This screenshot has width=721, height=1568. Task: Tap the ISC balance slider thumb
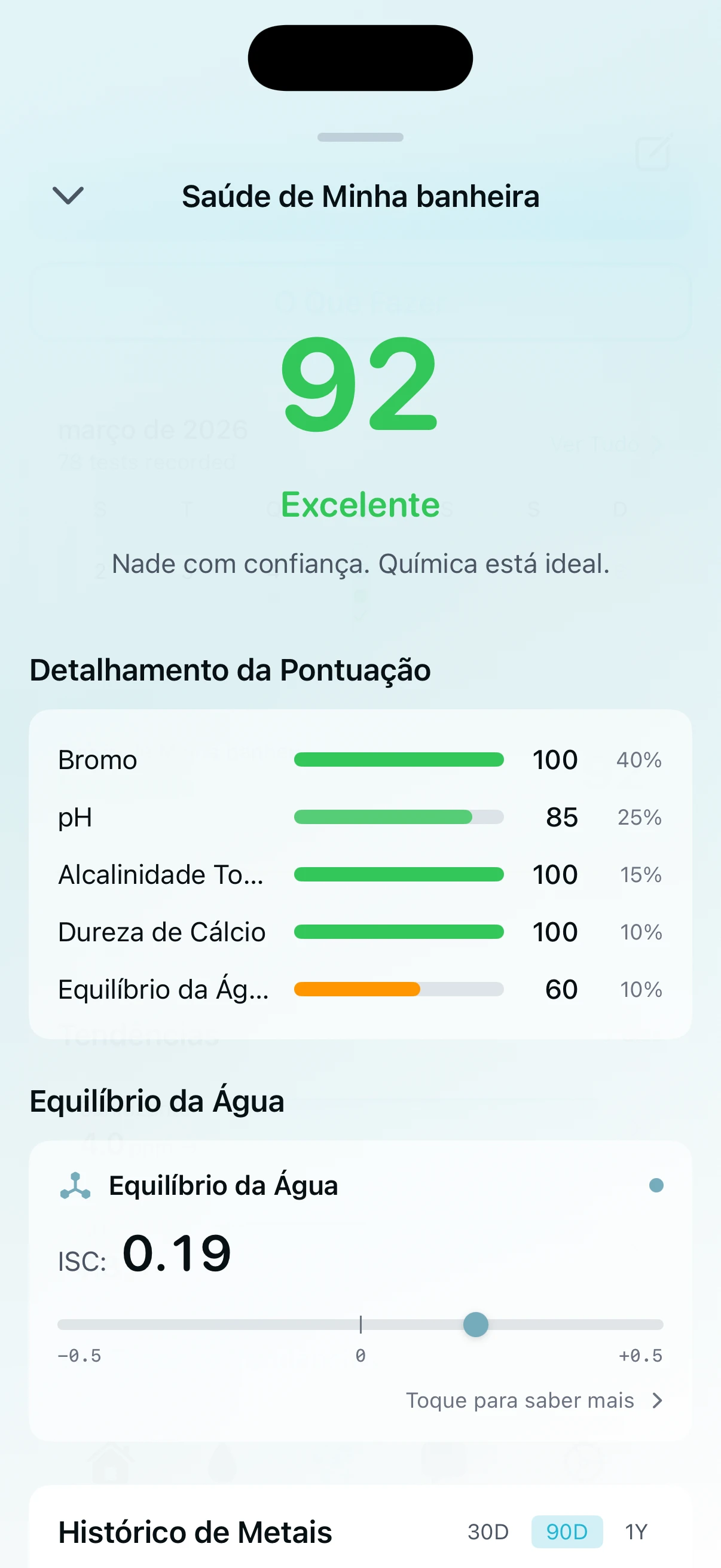[475, 1325]
